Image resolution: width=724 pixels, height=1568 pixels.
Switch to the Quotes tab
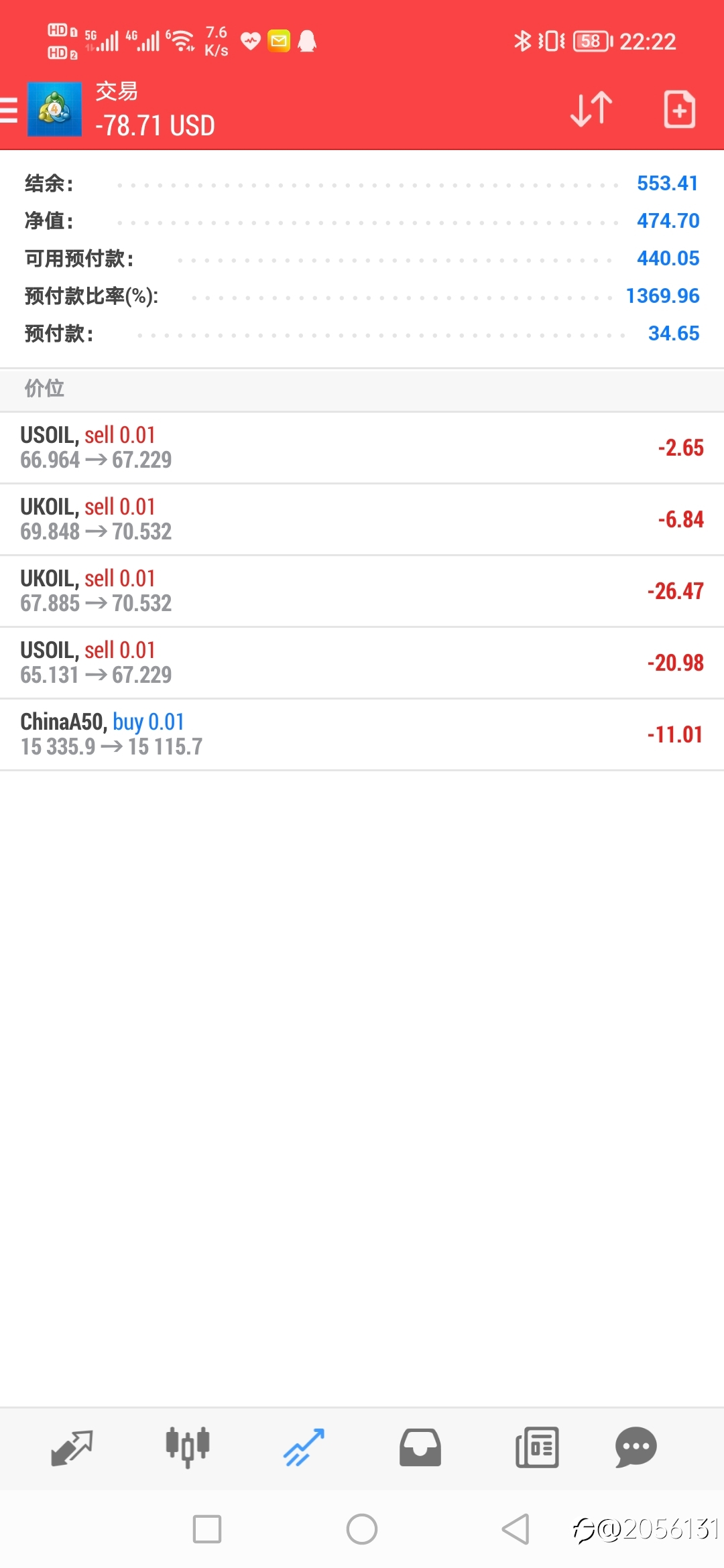72,1447
